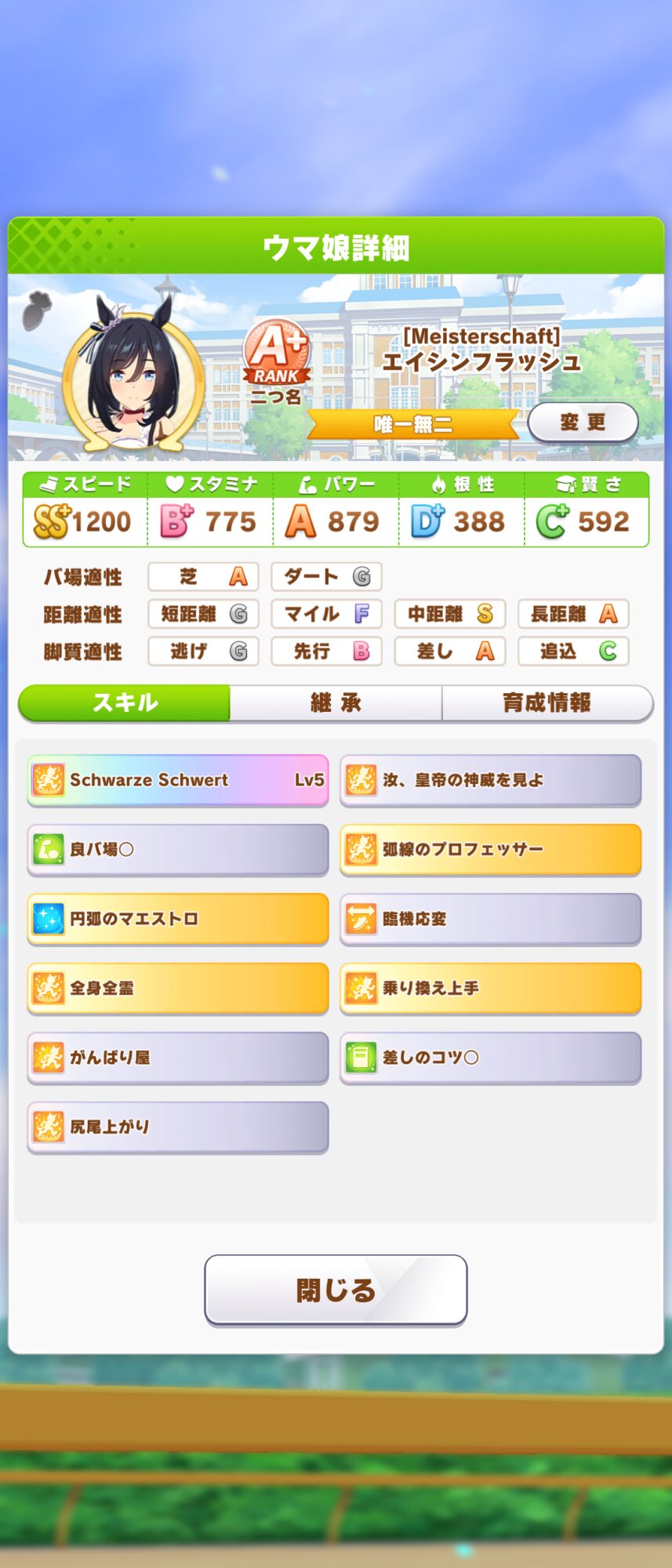Open the 円弧のマエストロ skill

tap(178, 919)
